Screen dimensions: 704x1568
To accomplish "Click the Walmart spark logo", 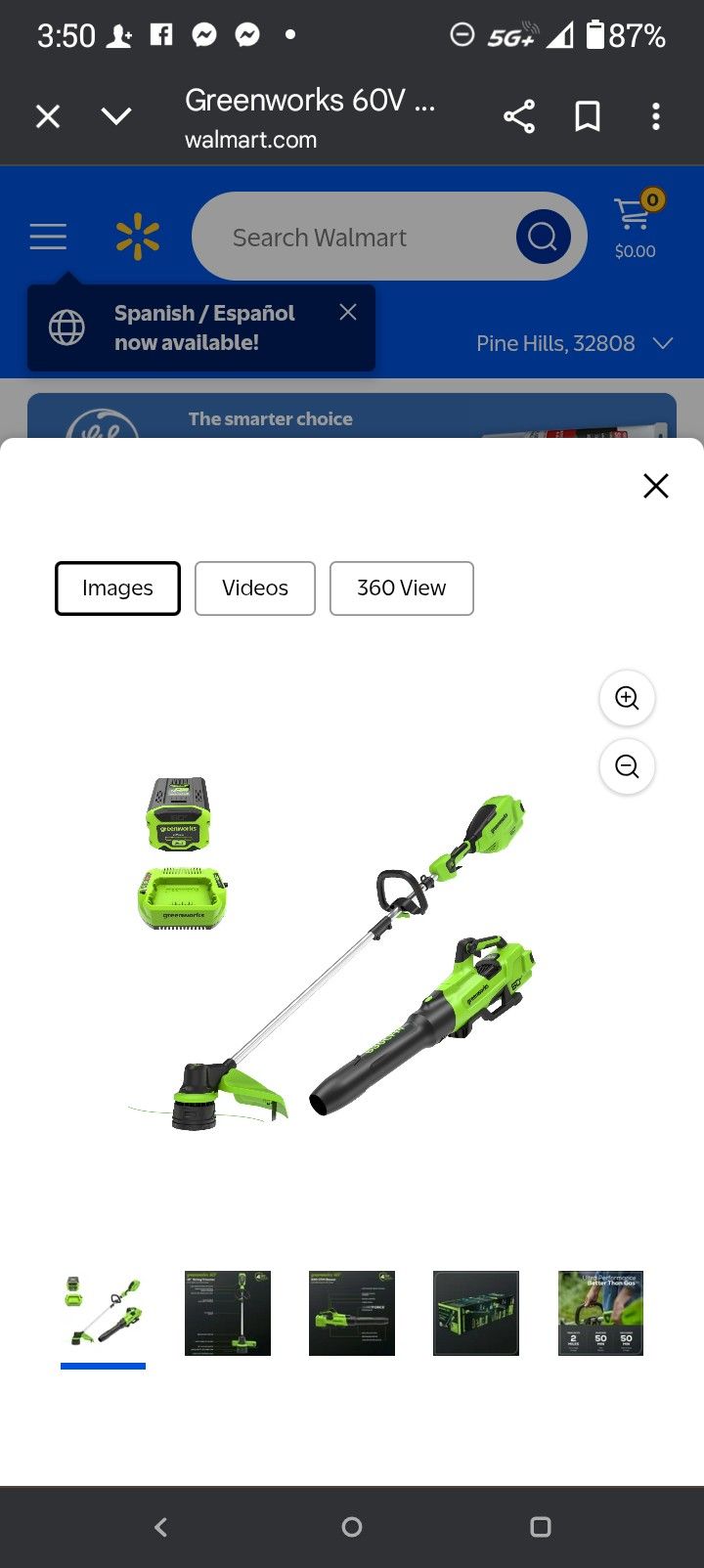I will coord(137,236).
